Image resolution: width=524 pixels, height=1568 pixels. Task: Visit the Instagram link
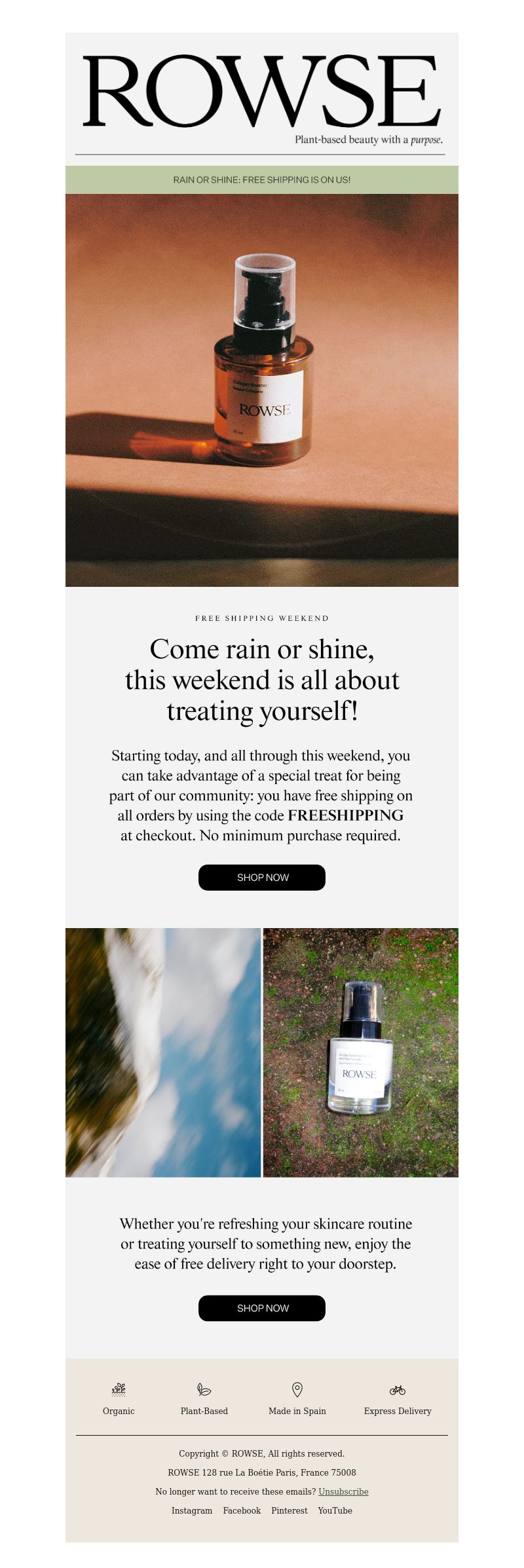192,1510
